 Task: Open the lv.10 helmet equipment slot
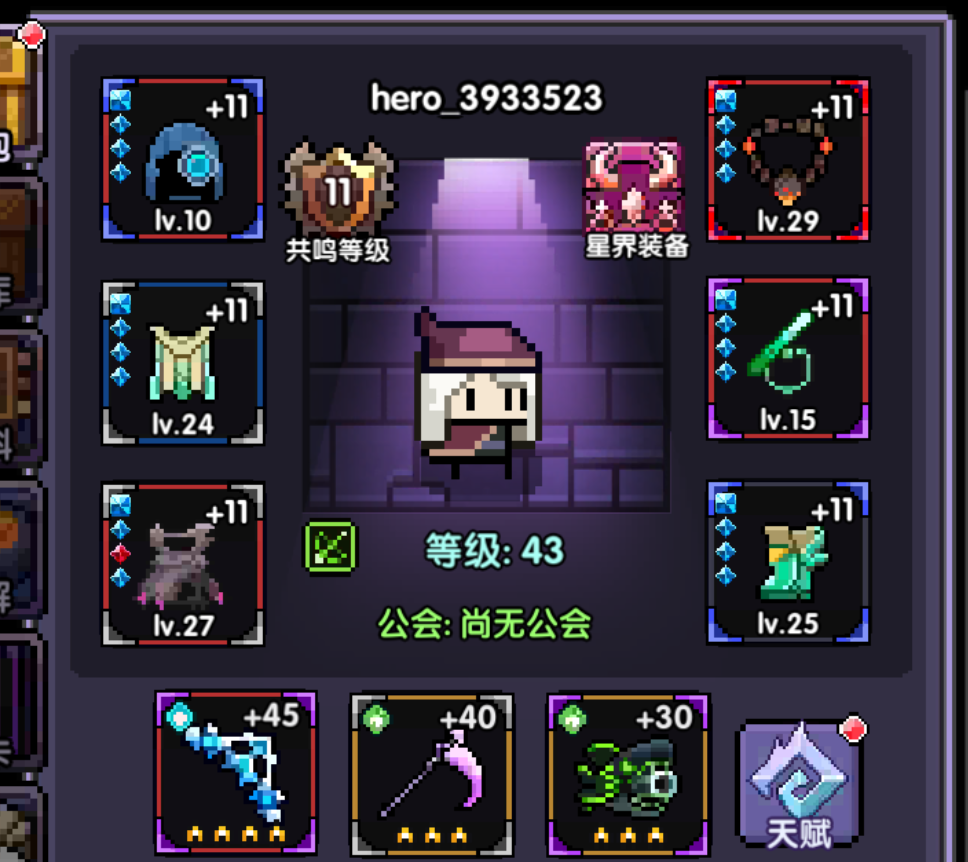click(183, 160)
